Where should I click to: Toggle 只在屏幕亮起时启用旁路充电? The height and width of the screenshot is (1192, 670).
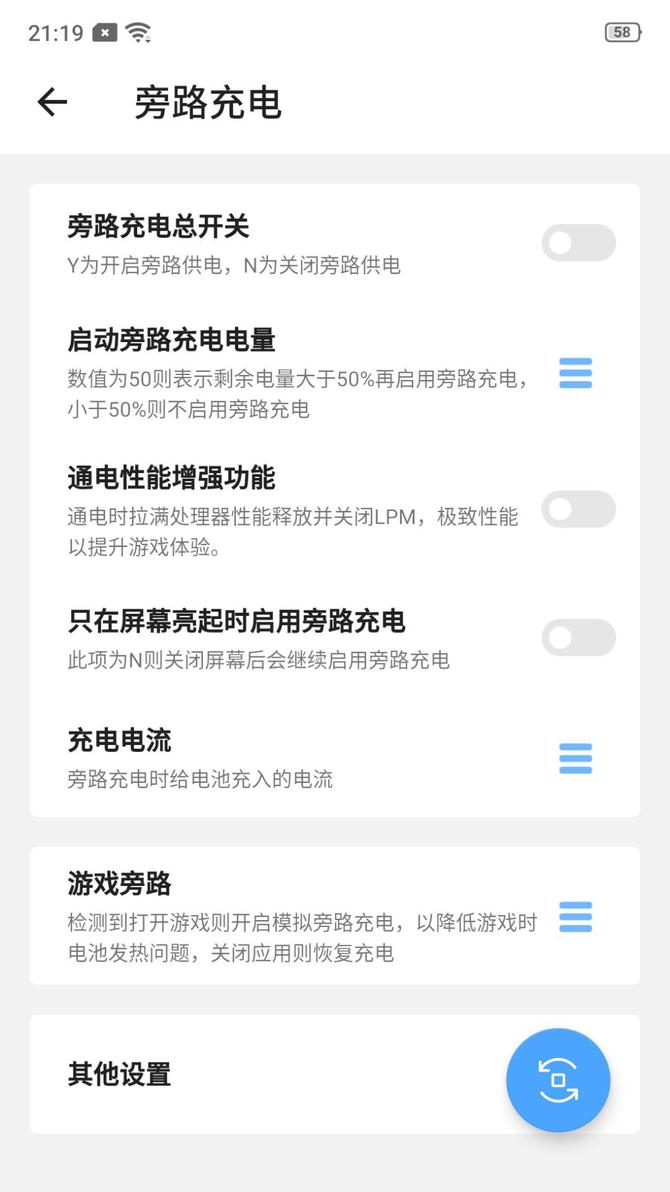[578, 637]
